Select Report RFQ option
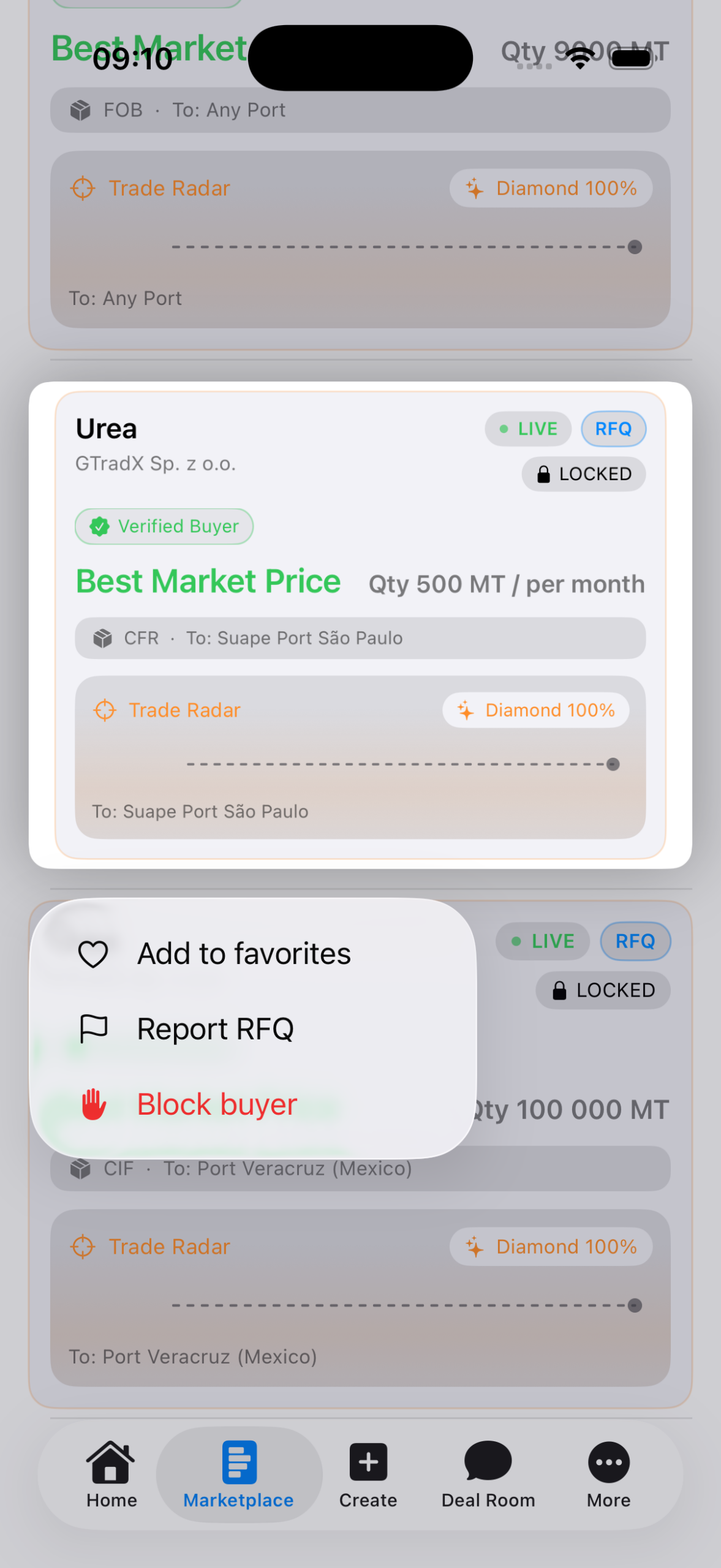This screenshot has width=721, height=1568. [x=216, y=1029]
